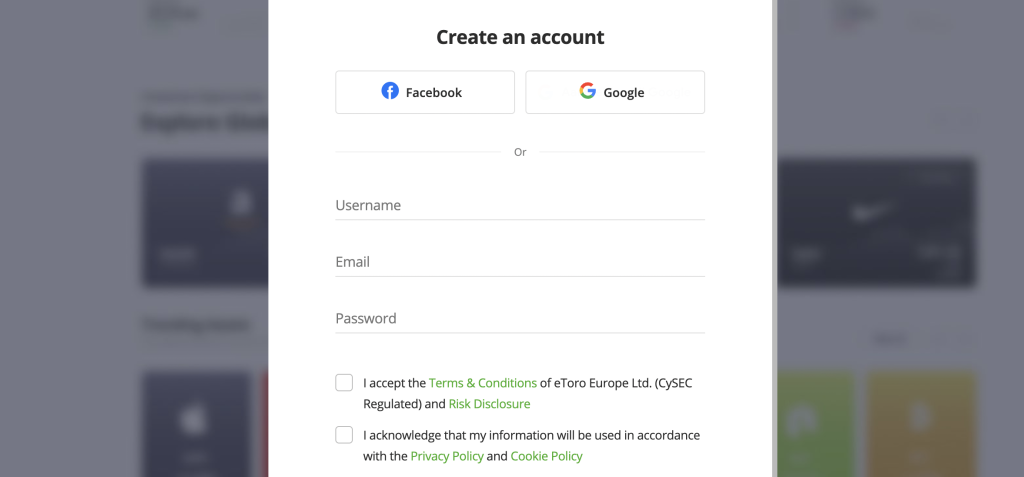View the Risk Disclosure link
Screen dimensions: 1024x477
489,404
